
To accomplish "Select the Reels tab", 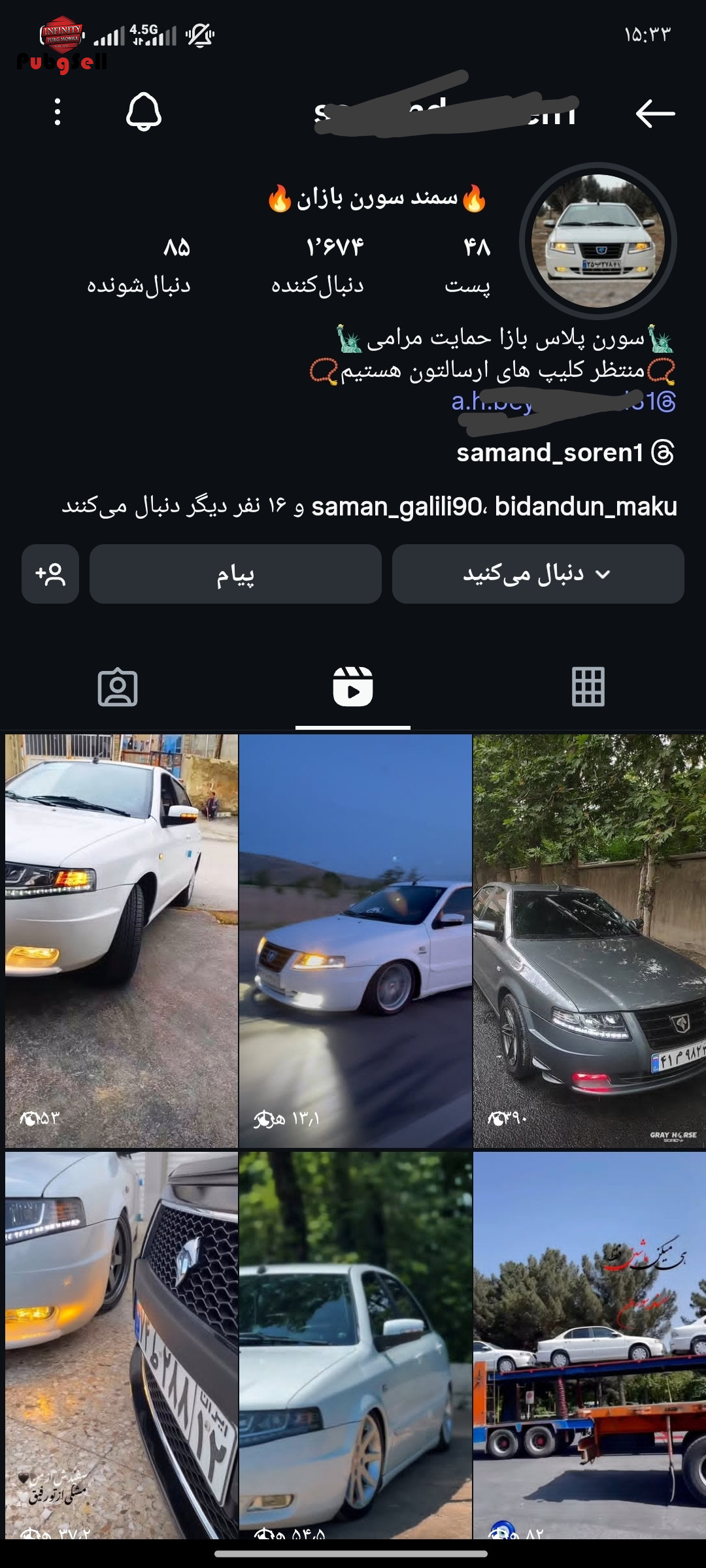I will (353, 687).
